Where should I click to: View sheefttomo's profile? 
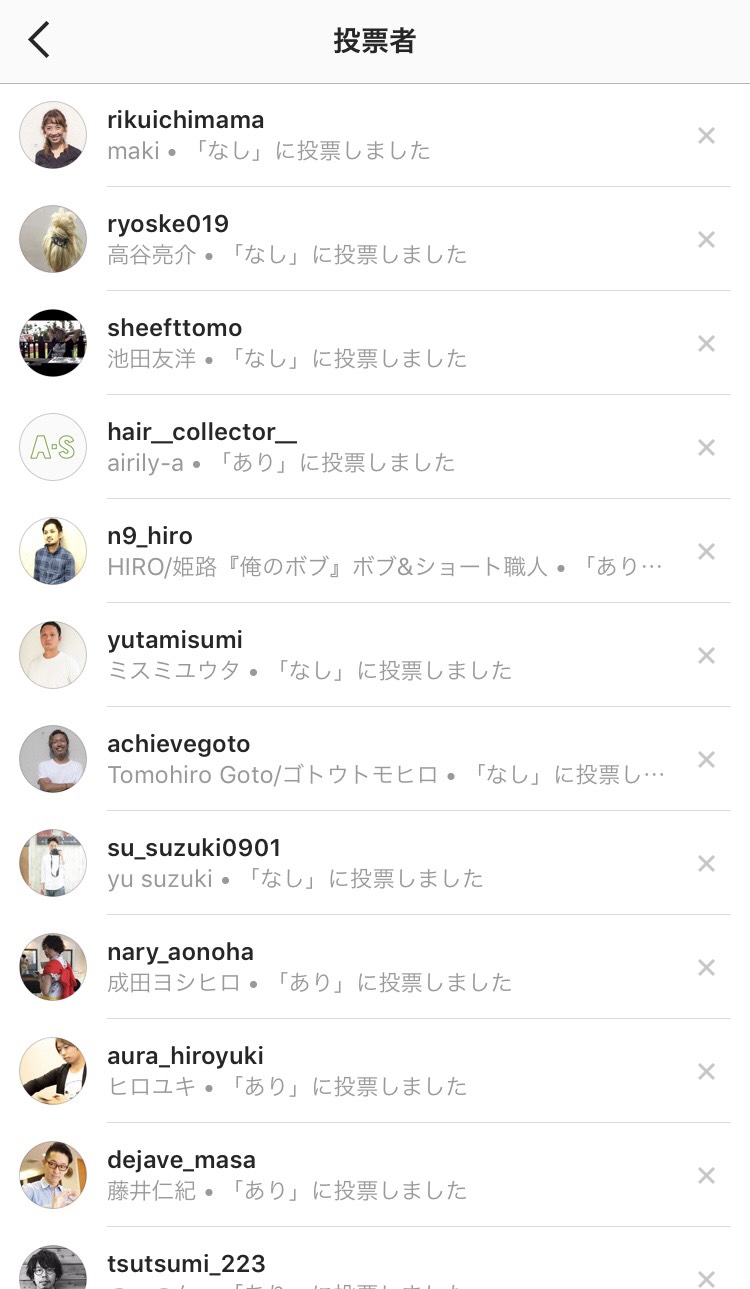click(175, 329)
